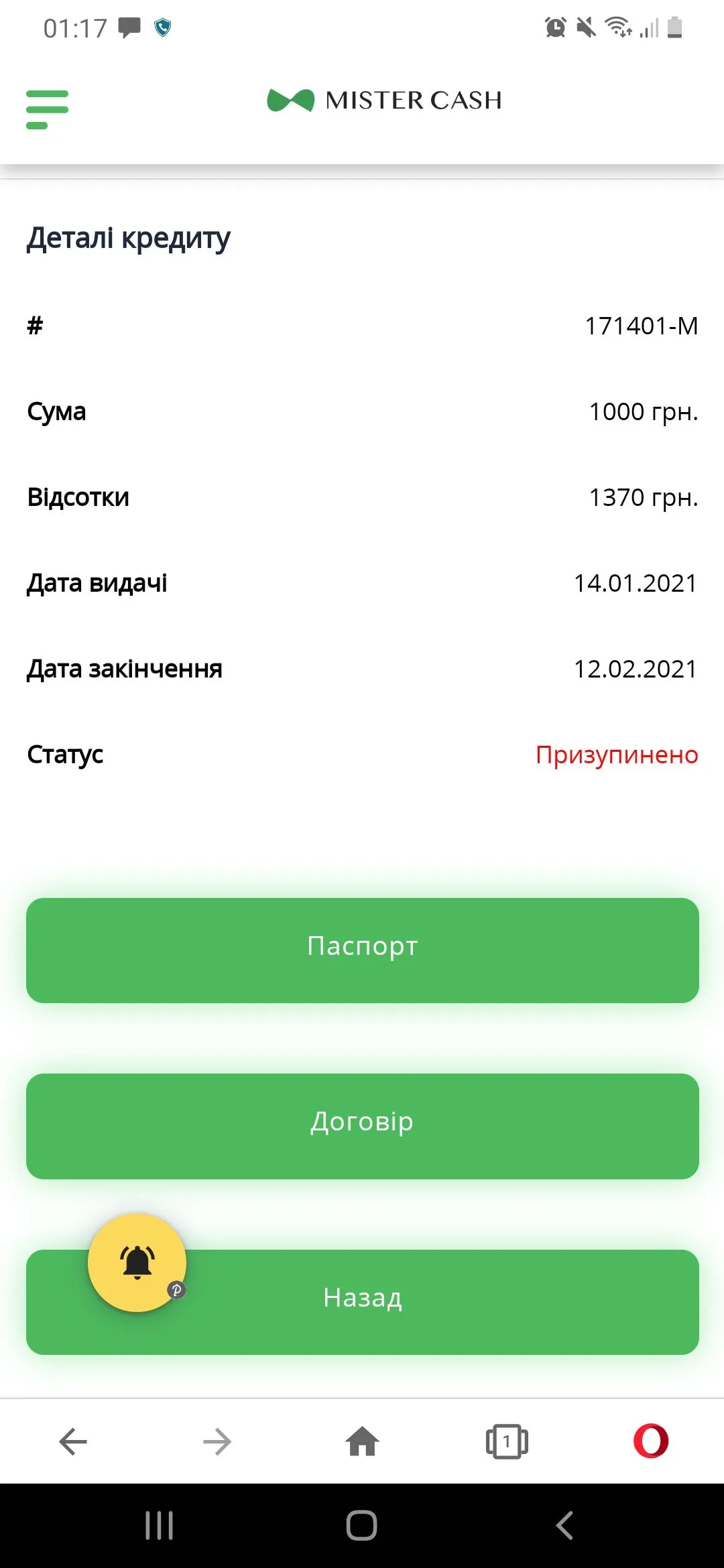This screenshot has height=1568, width=724.
Task: Open the Договір document
Action: 362,1126
